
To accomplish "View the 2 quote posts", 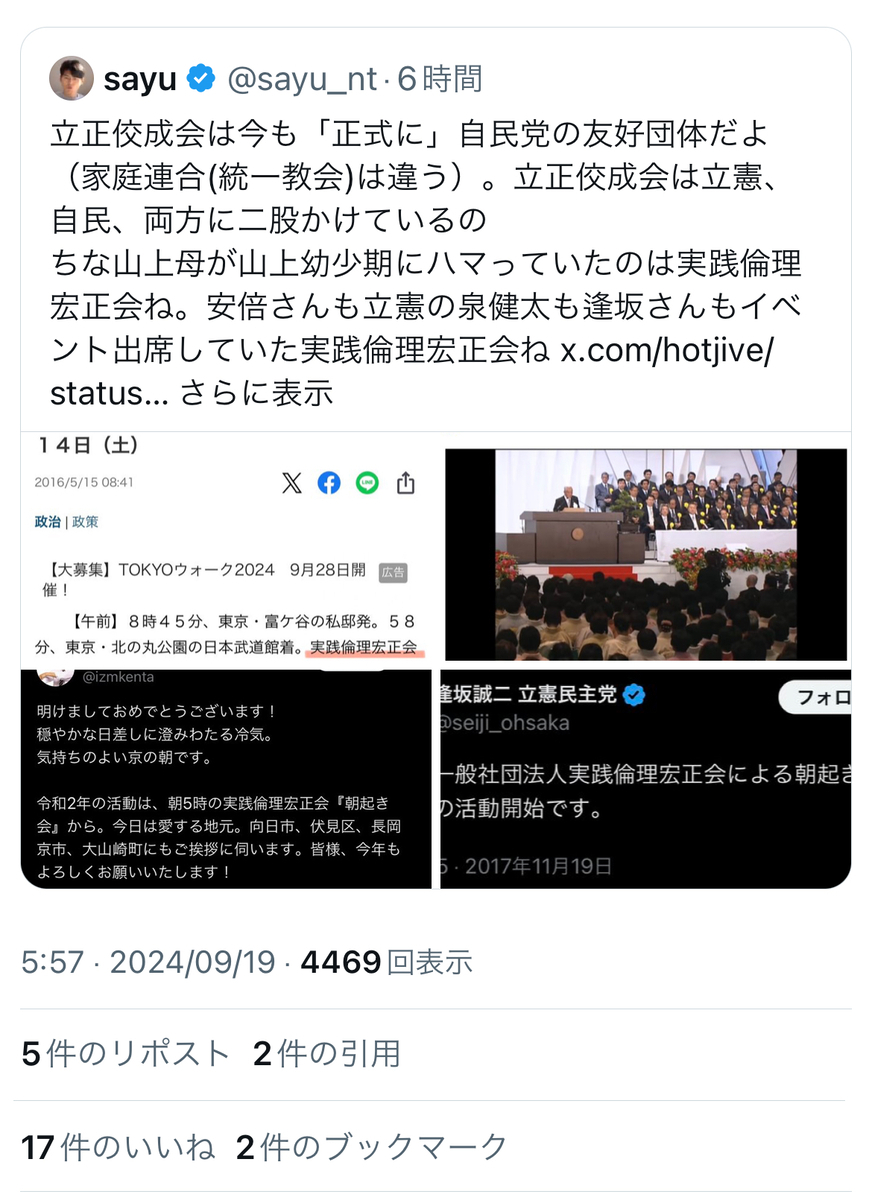I will [327, 1054].
